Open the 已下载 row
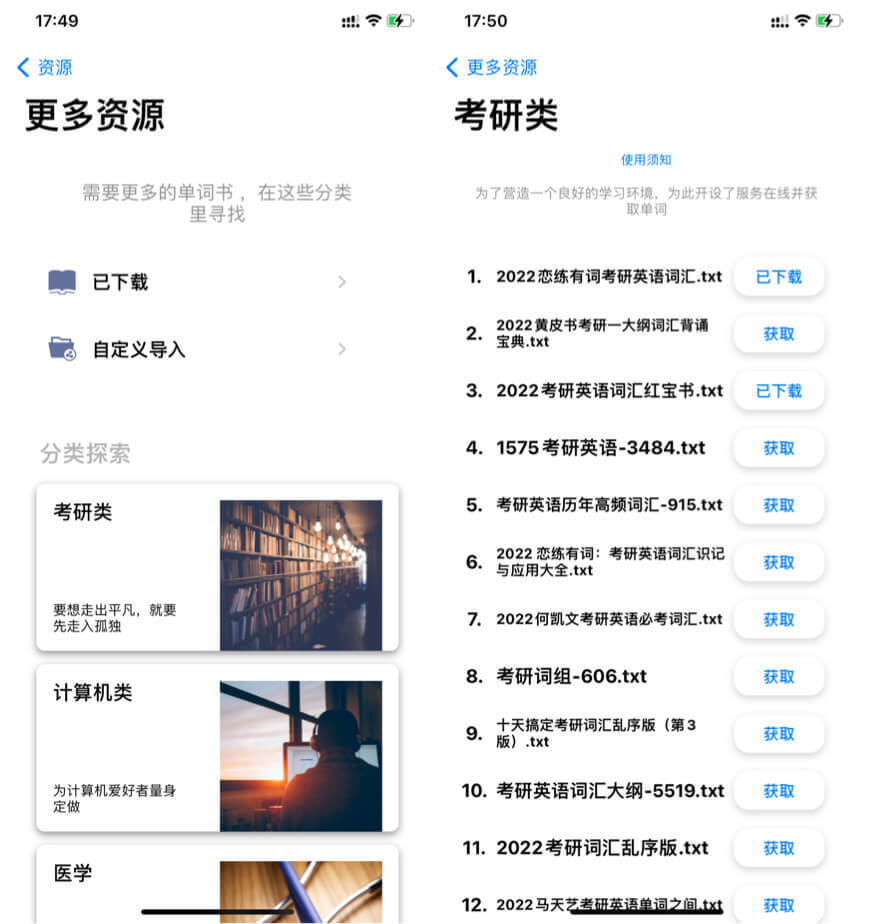The image size is (876, 924). (x=198, y=282)
